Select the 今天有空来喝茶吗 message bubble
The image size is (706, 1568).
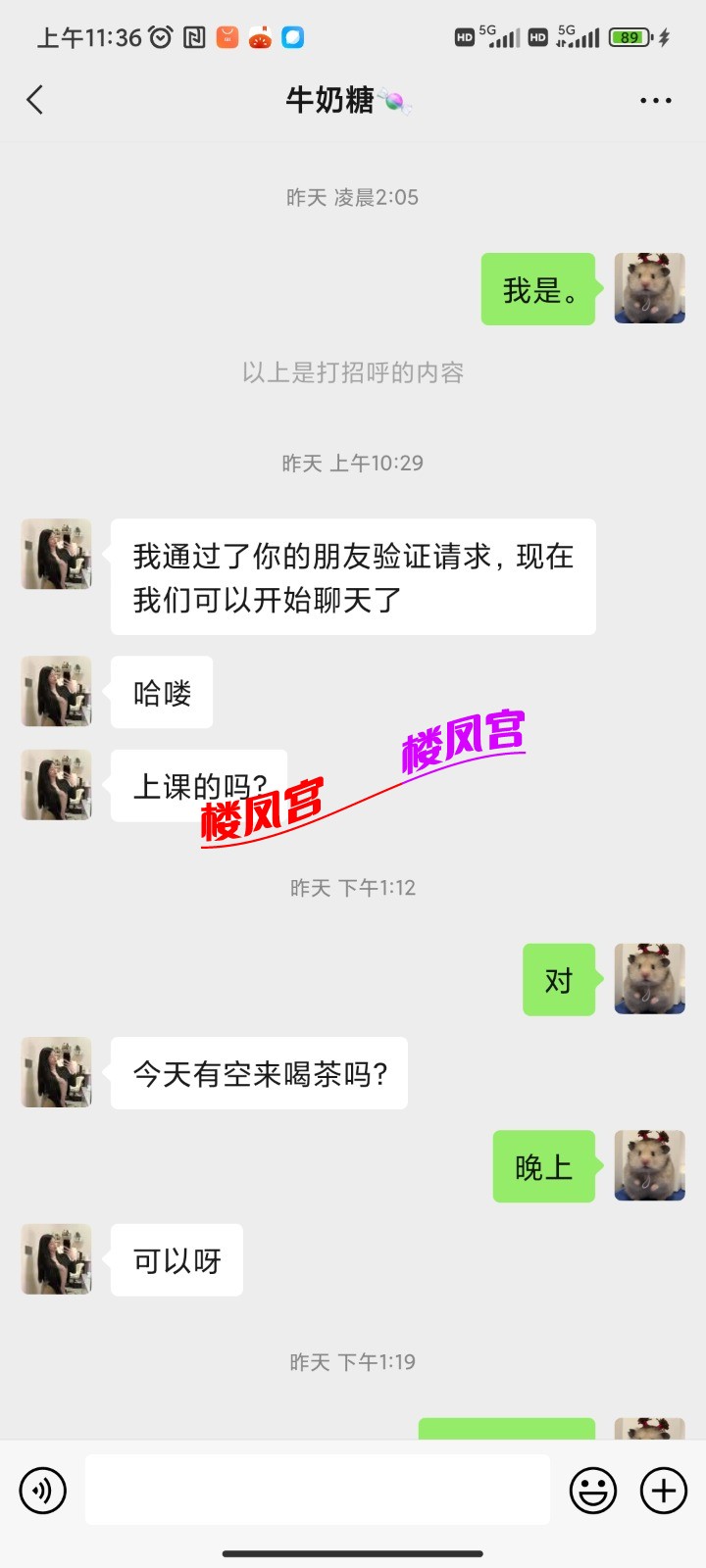point(259,1073)
